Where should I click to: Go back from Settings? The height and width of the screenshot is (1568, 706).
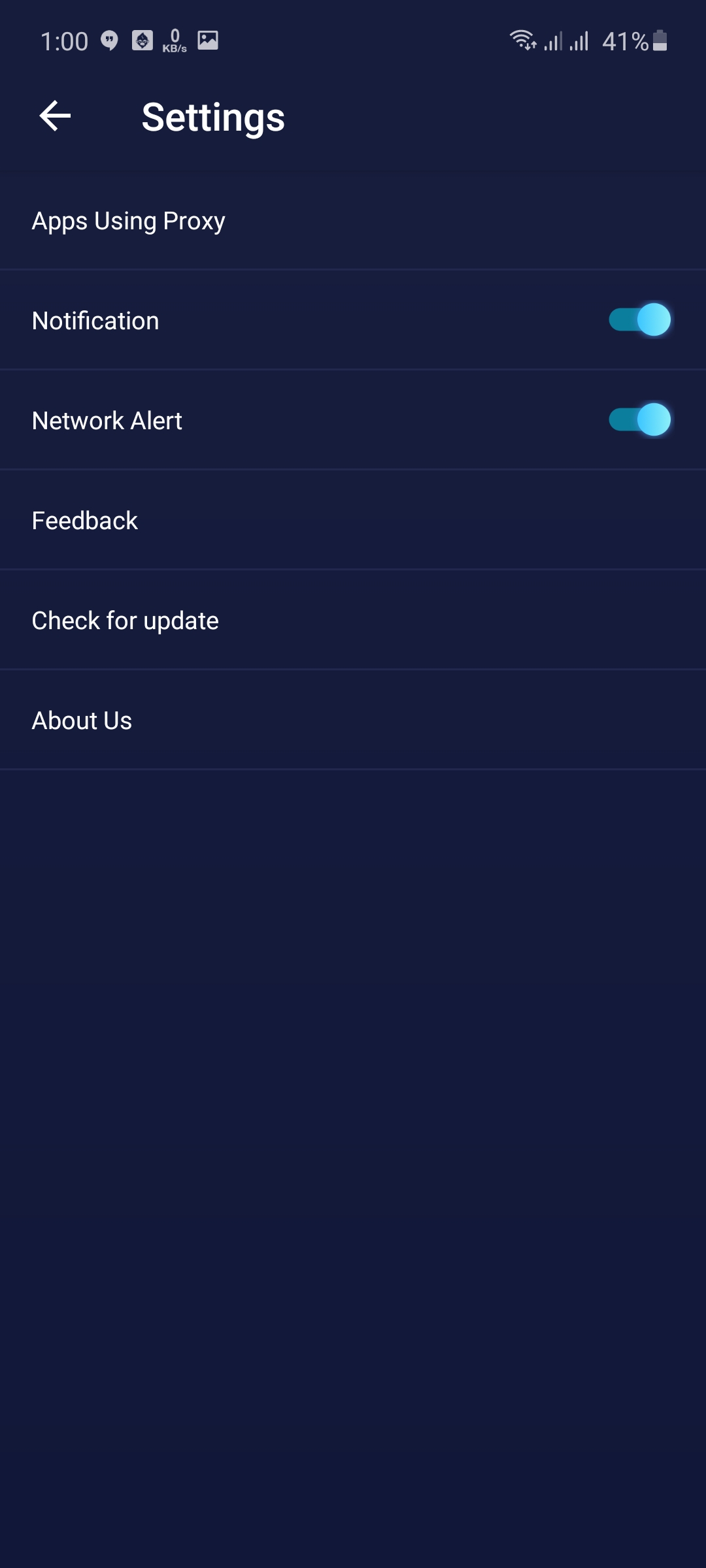coord(55,116)
